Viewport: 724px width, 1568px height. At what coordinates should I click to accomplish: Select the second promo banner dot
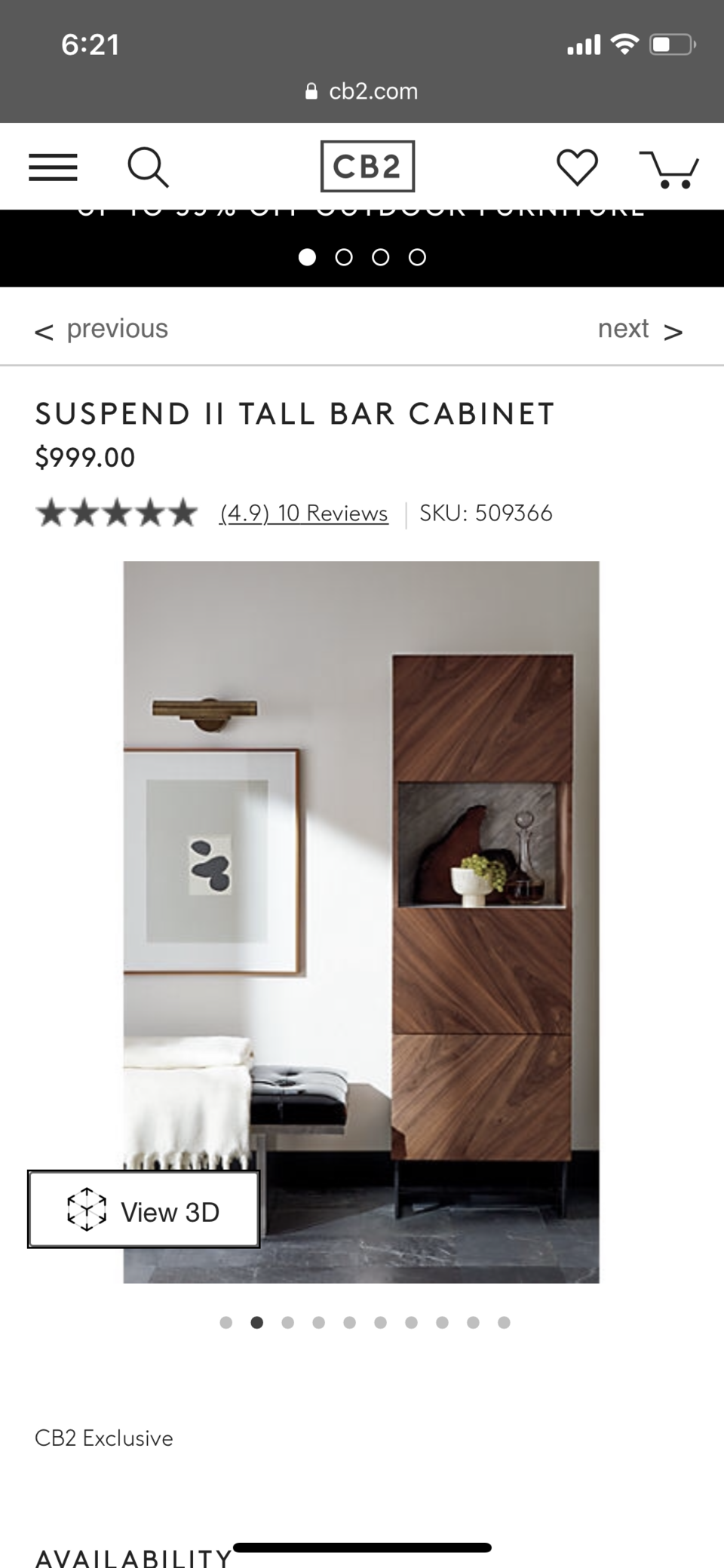point(344,258)
